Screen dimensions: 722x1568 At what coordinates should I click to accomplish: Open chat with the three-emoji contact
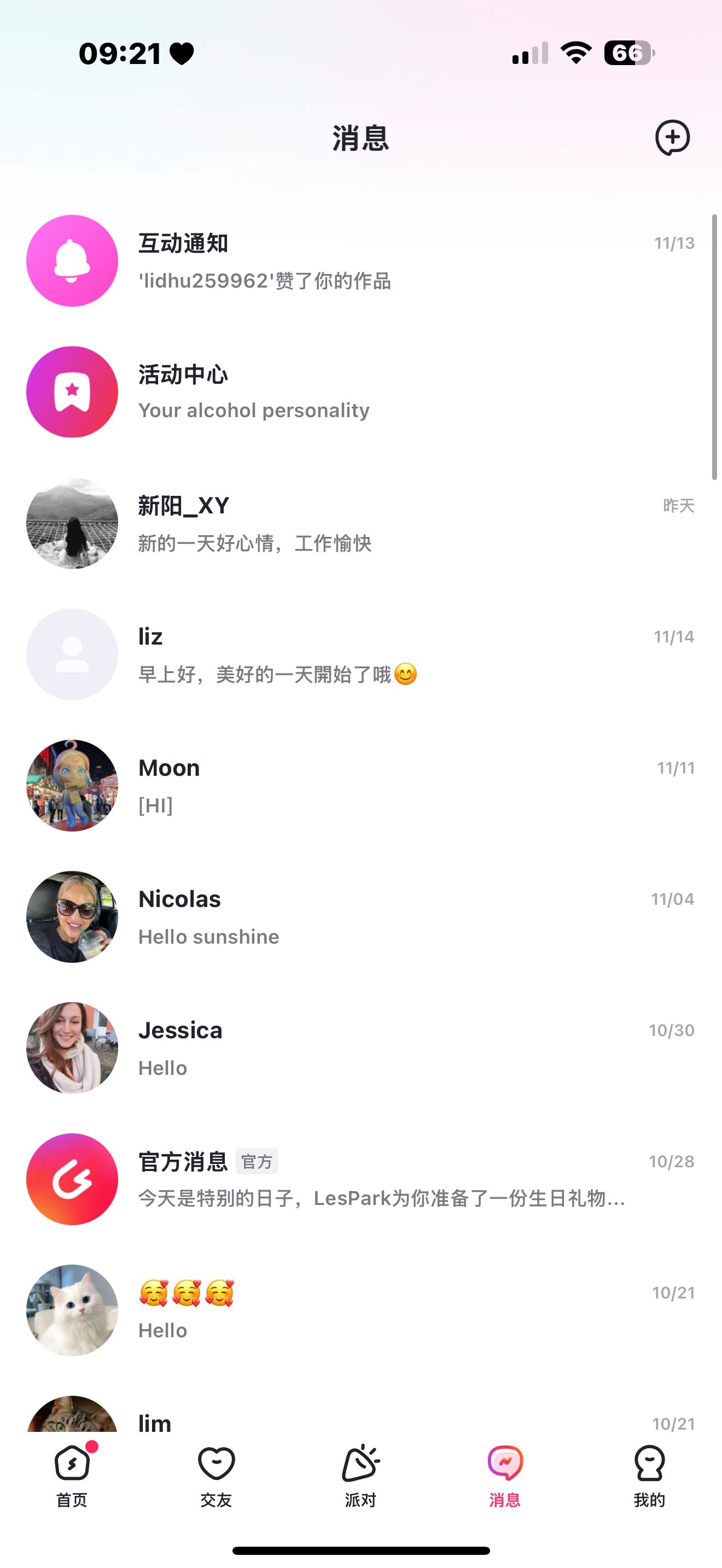(x=360, y=1310)
